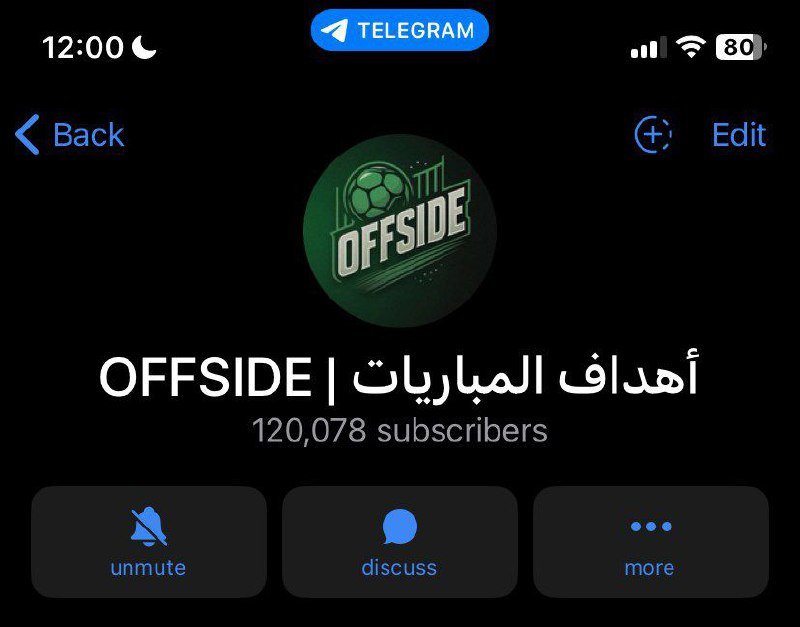The image size is (800, 627).
Task: Open the channel discussion group
Action: coord(399,542)
